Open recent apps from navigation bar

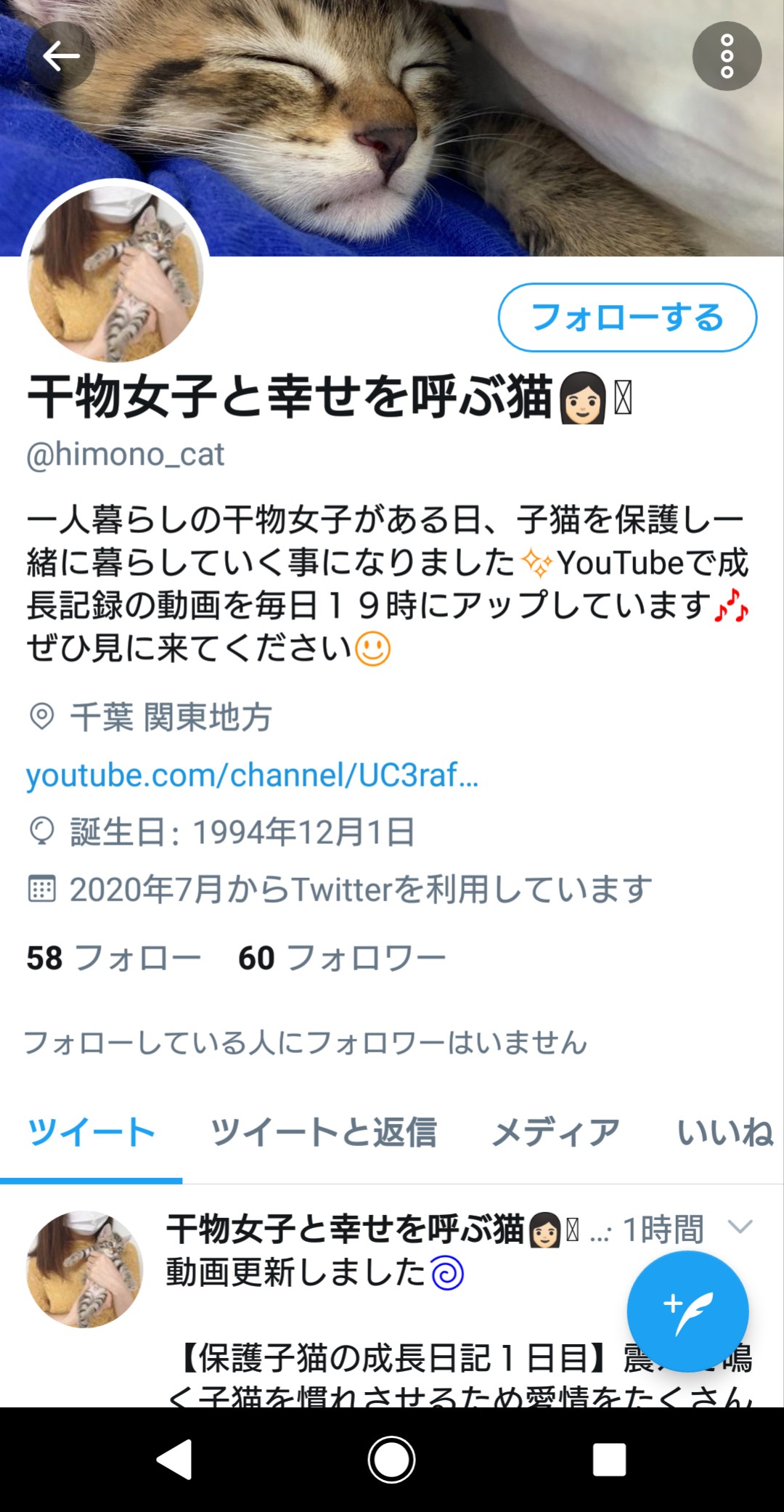tap(609, 1460)
